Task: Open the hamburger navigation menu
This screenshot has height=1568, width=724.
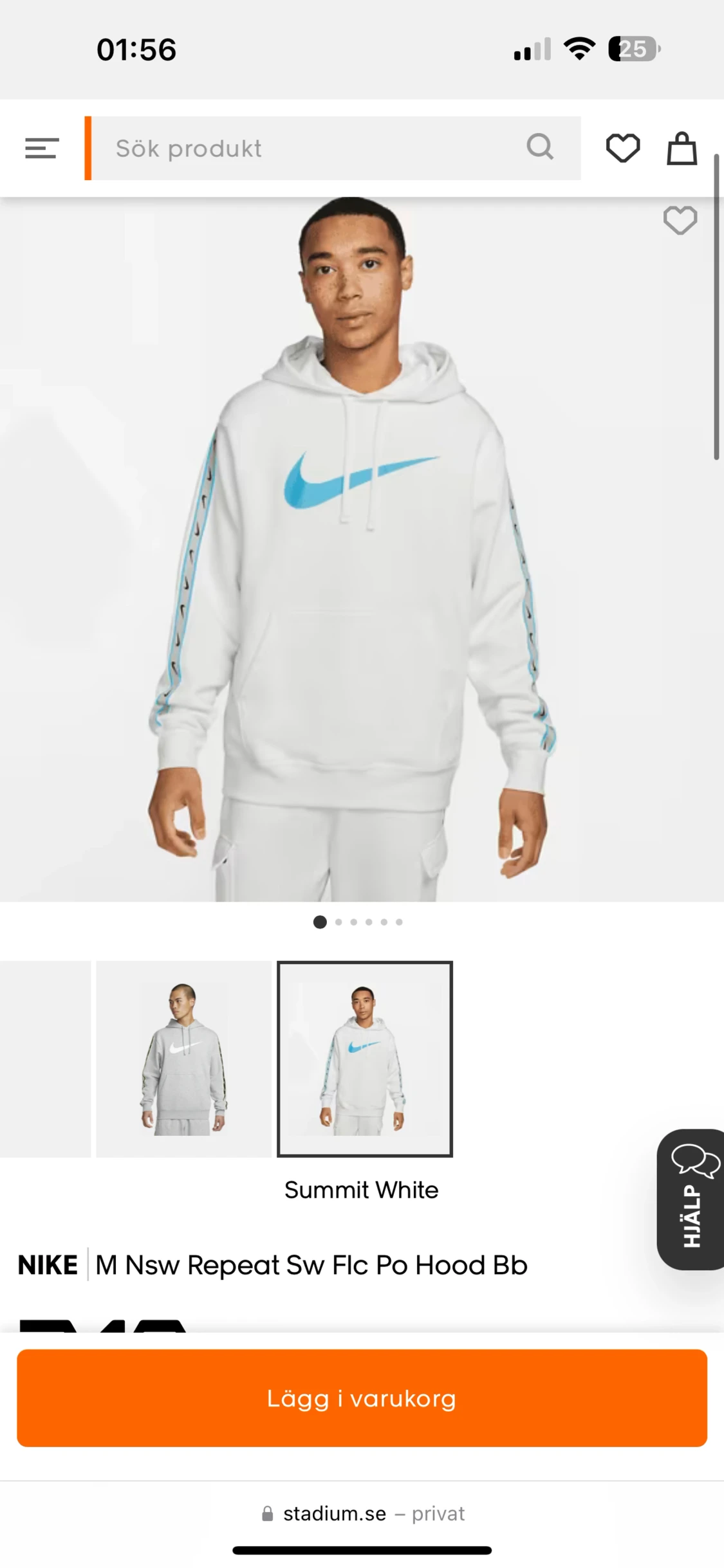Action: (x=41, y=148)
